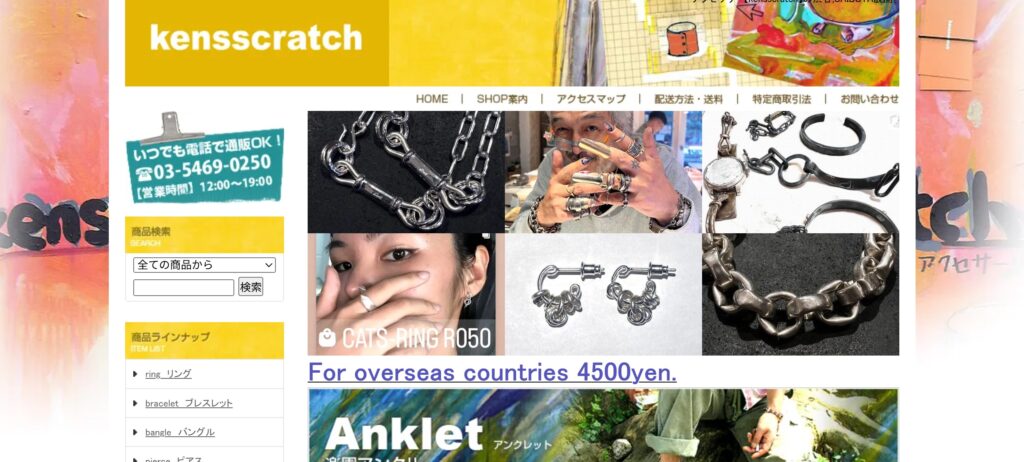Open the 配送方法・送料 page
Viewport: 1024px width, 462px height.
[689, 99]
